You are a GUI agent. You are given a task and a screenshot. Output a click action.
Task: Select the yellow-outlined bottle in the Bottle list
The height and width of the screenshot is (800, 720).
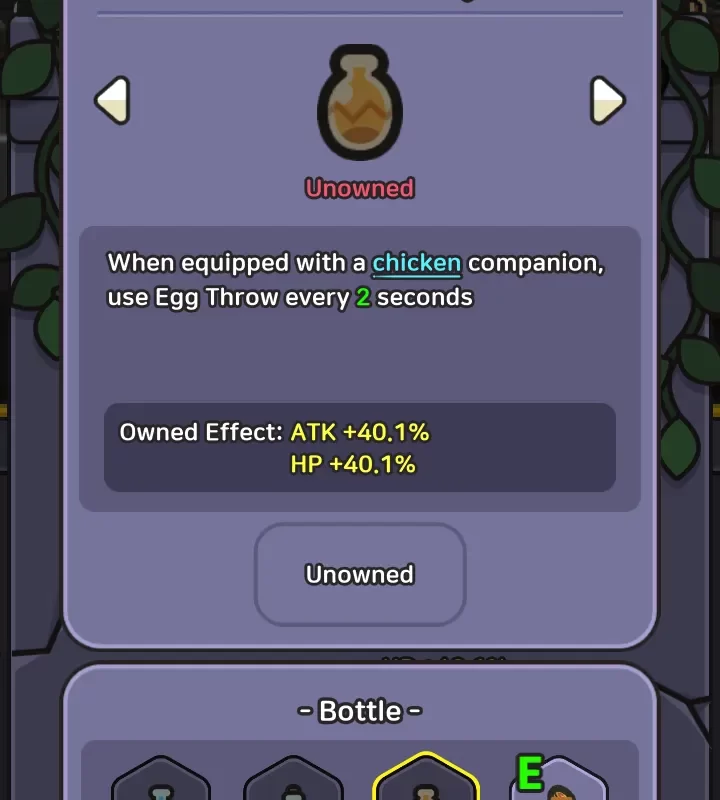click(x=424, y=785)
